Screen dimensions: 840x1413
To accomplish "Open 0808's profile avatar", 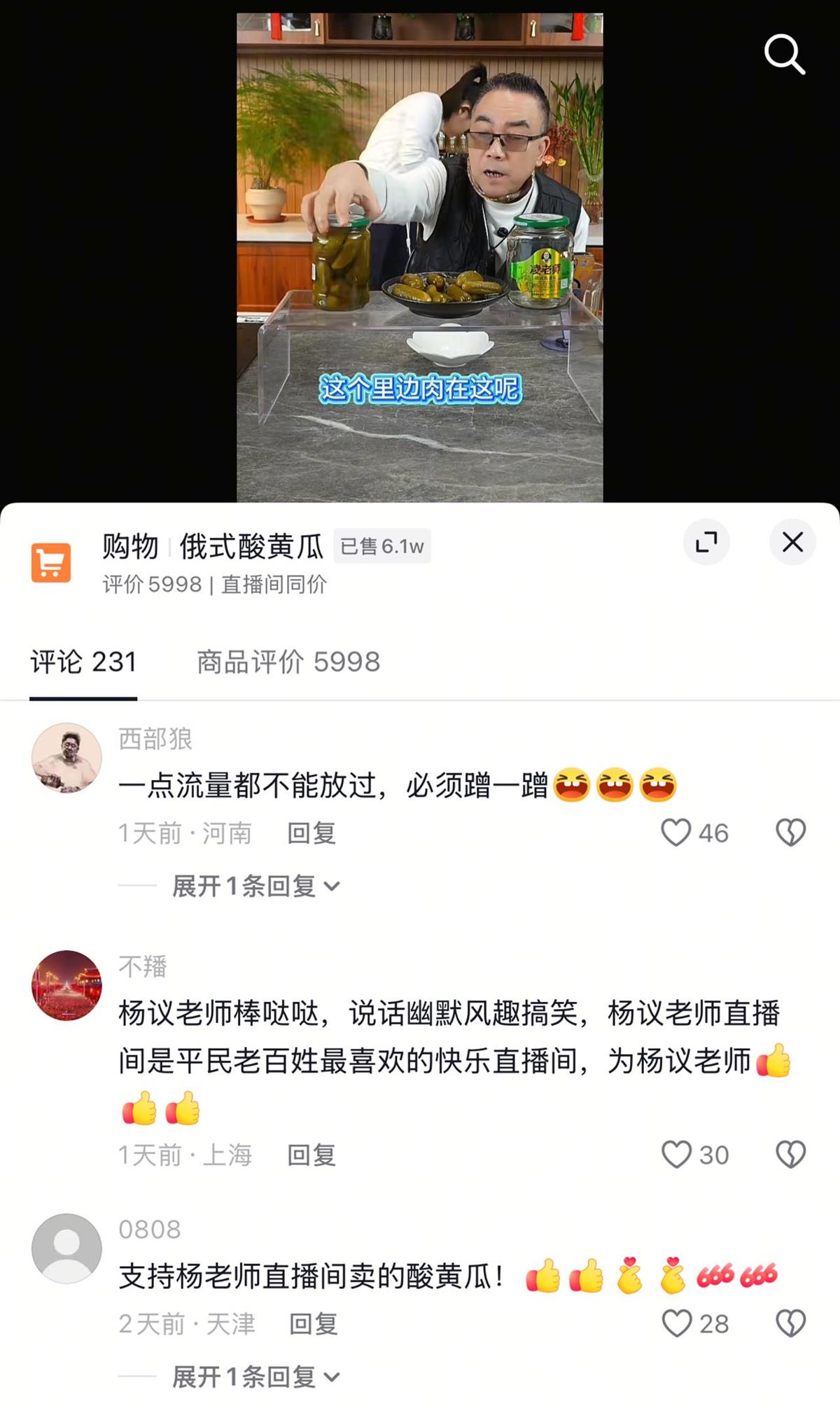I will (x=66, y=1248).
